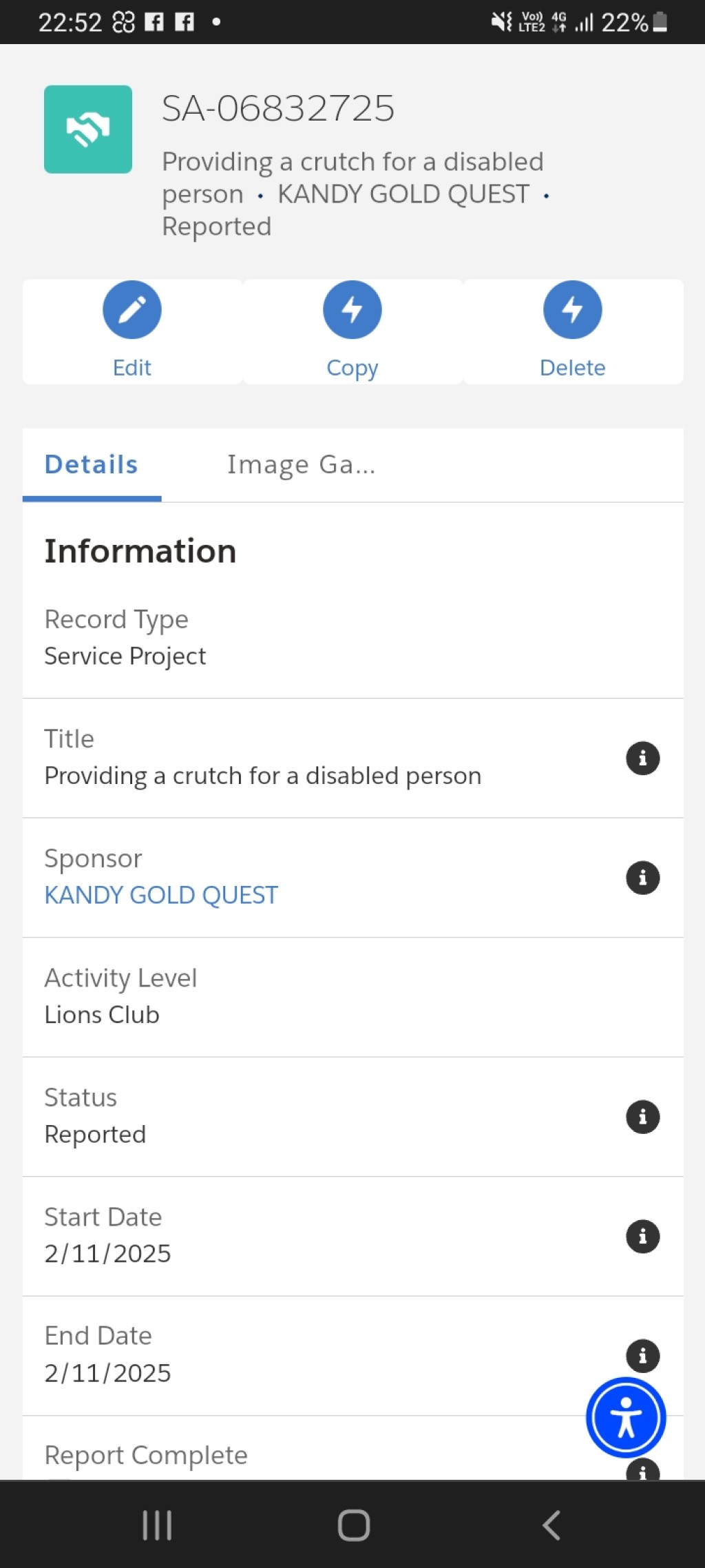Show info for the Status field

click(642, 1117)
